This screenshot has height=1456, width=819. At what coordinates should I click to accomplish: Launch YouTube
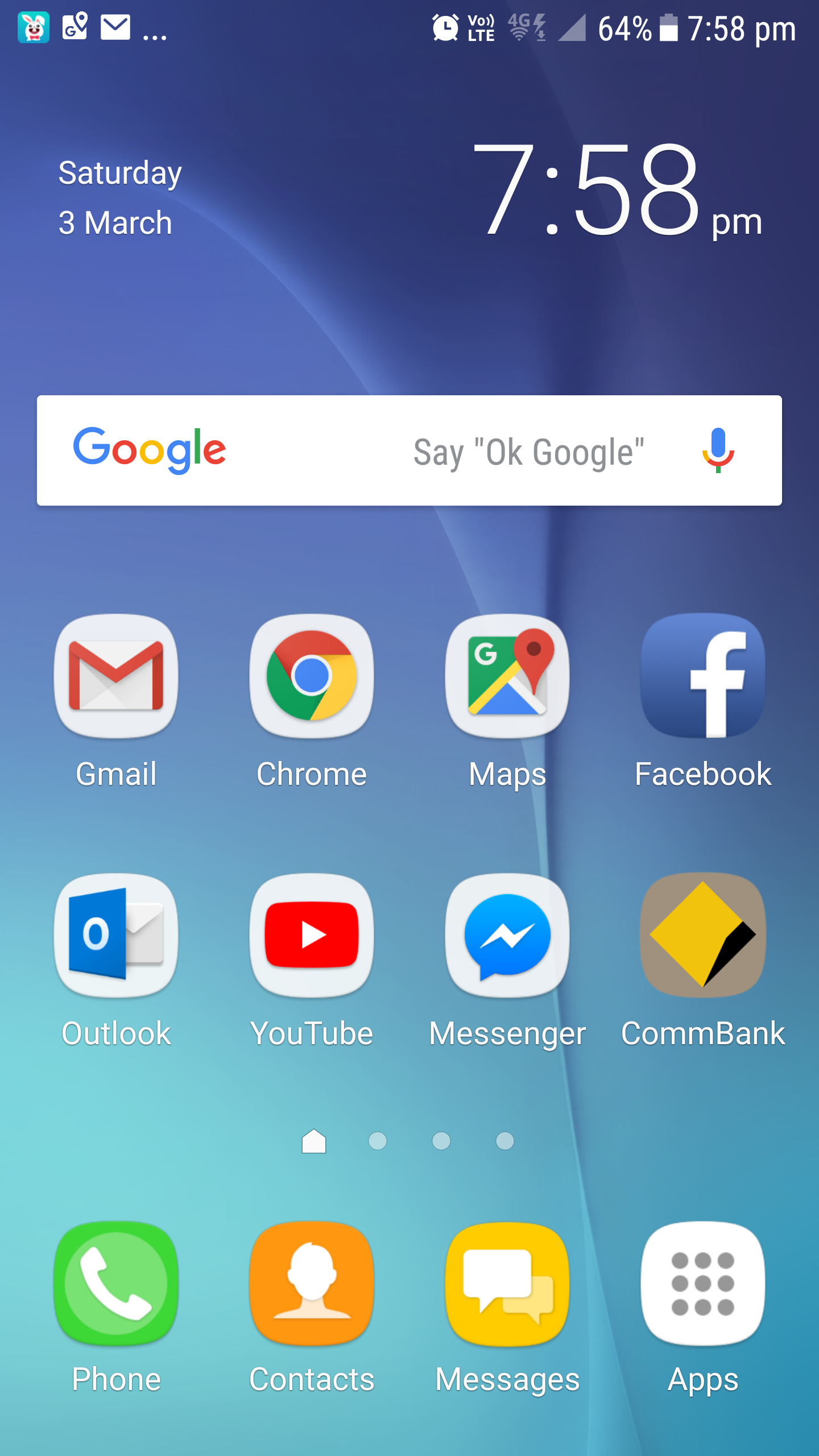click(x=312, y=936)
